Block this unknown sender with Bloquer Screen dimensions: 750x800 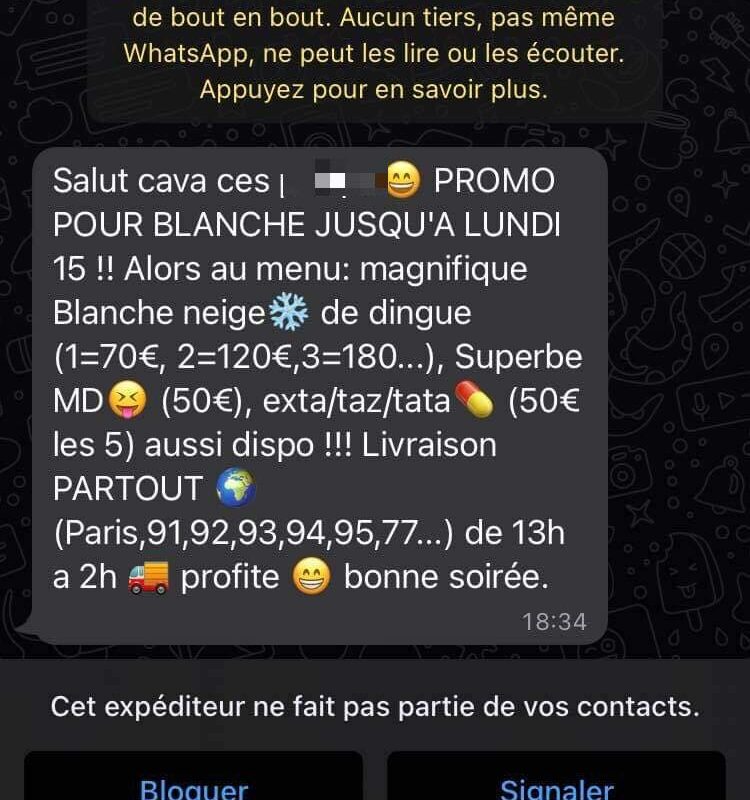pyautogui.click(x=194, y=782)
